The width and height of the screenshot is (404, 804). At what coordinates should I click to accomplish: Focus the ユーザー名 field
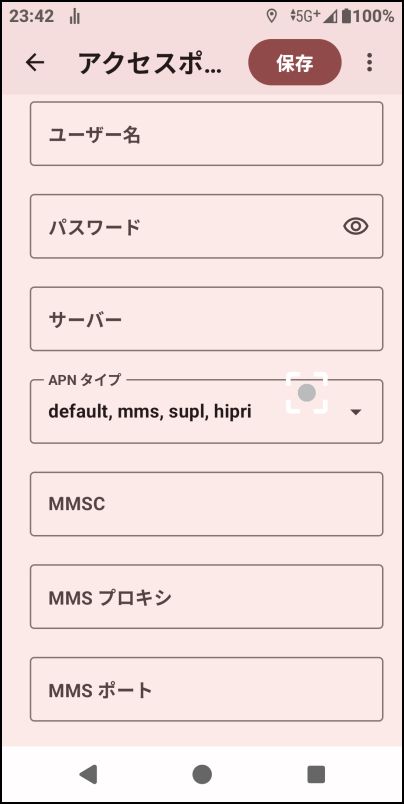click(x=207, y=134)
